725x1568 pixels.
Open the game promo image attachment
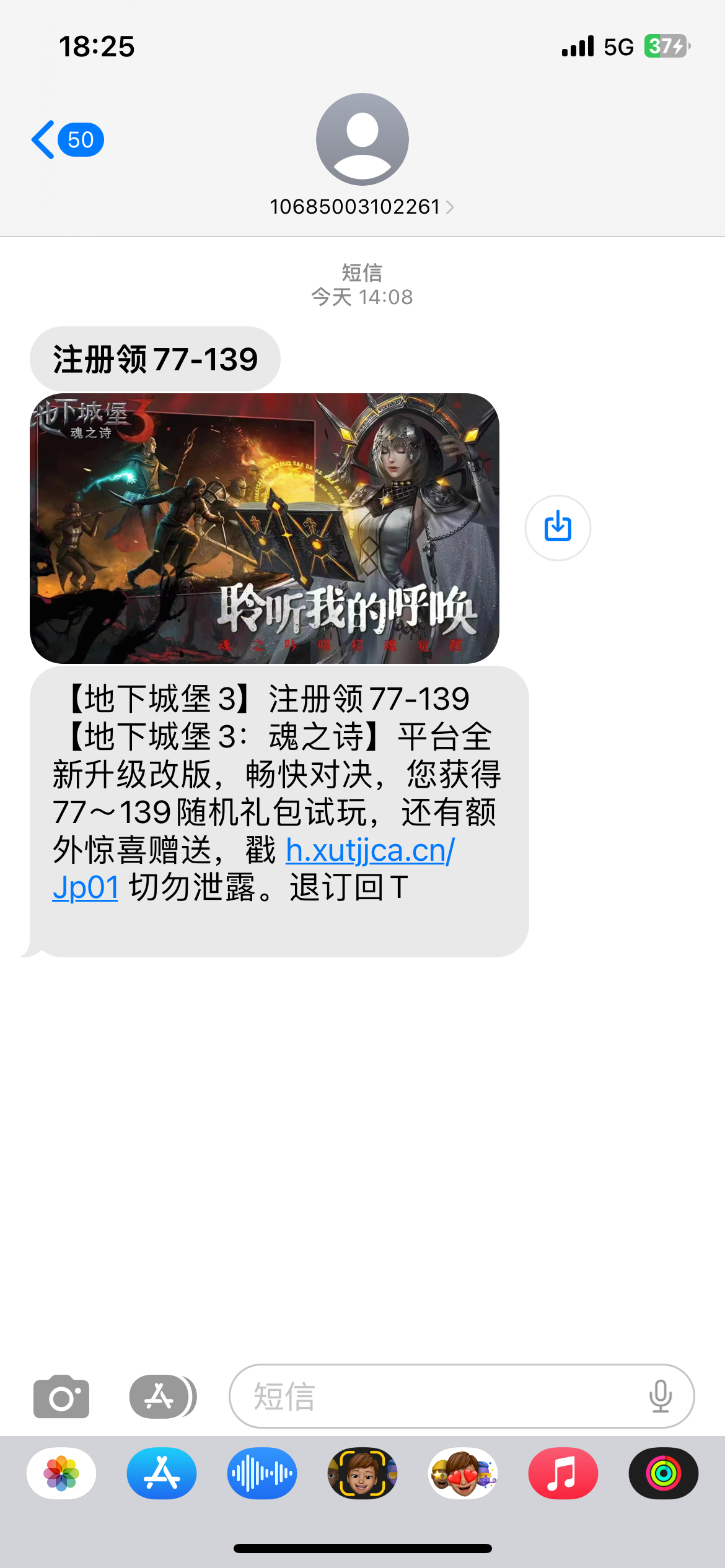(x=264, y=528)
